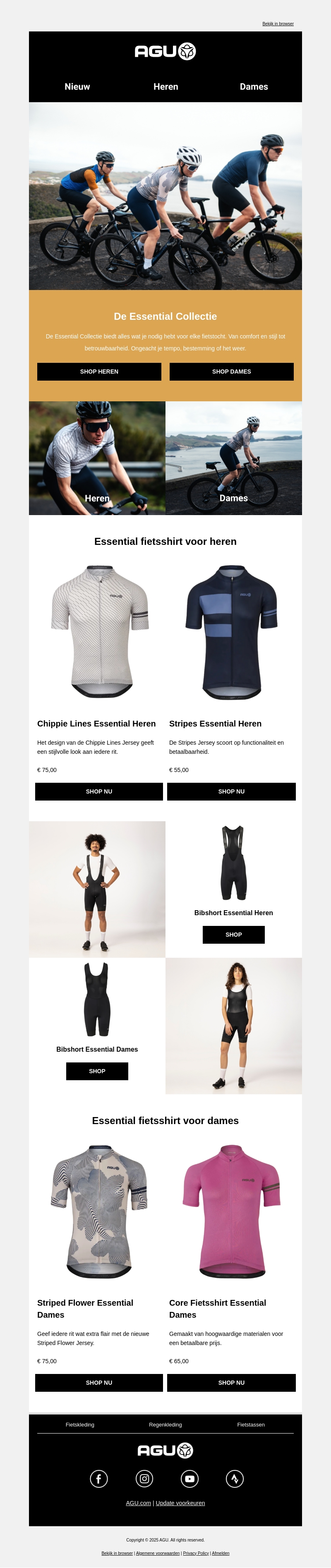The image size is (331, 1568).
Task: Shop the Striped Flower Essential Dames jersey
Action: [99, 1382]
